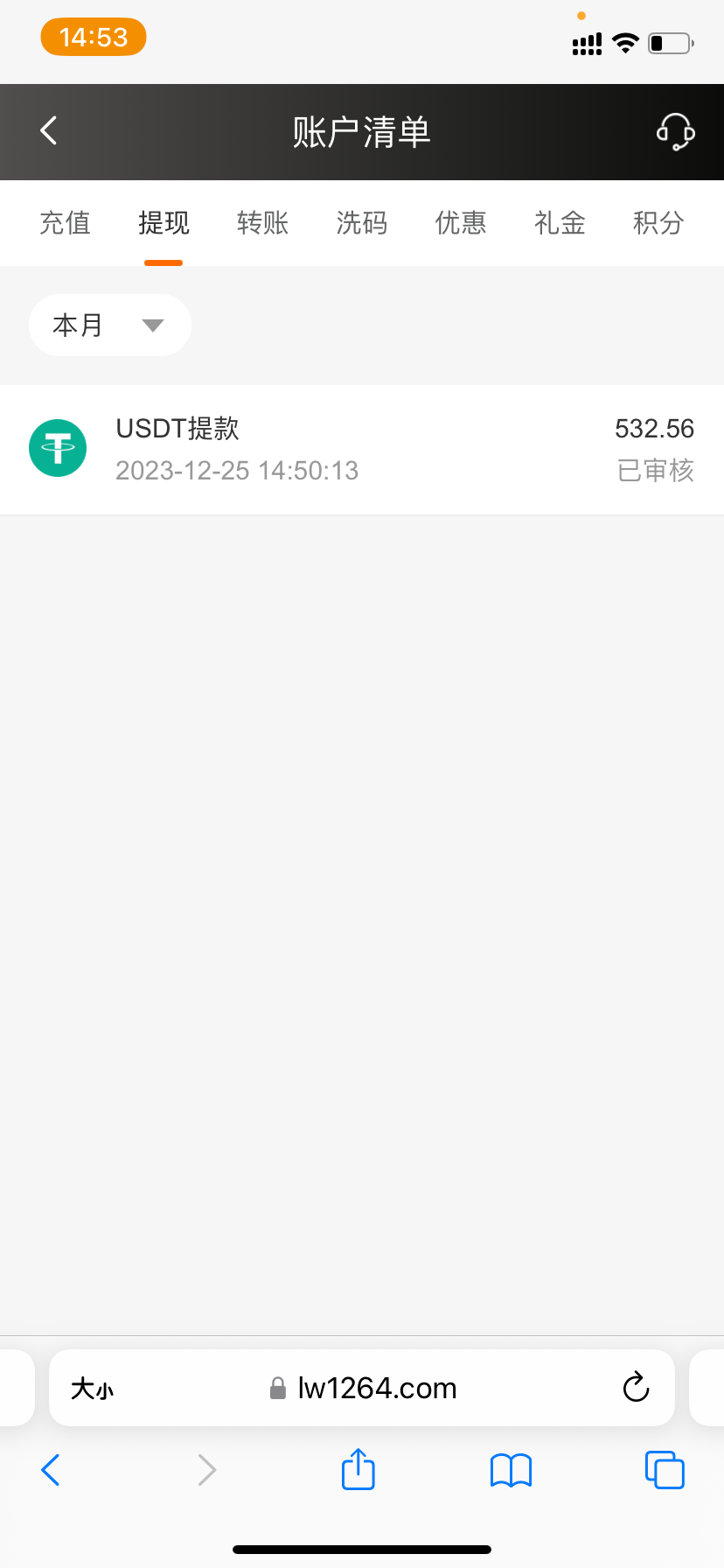Open Safari's 大小 page settings
Image resolution: width=724 pixels, height=1568 pixels.
click(92, 1389)
